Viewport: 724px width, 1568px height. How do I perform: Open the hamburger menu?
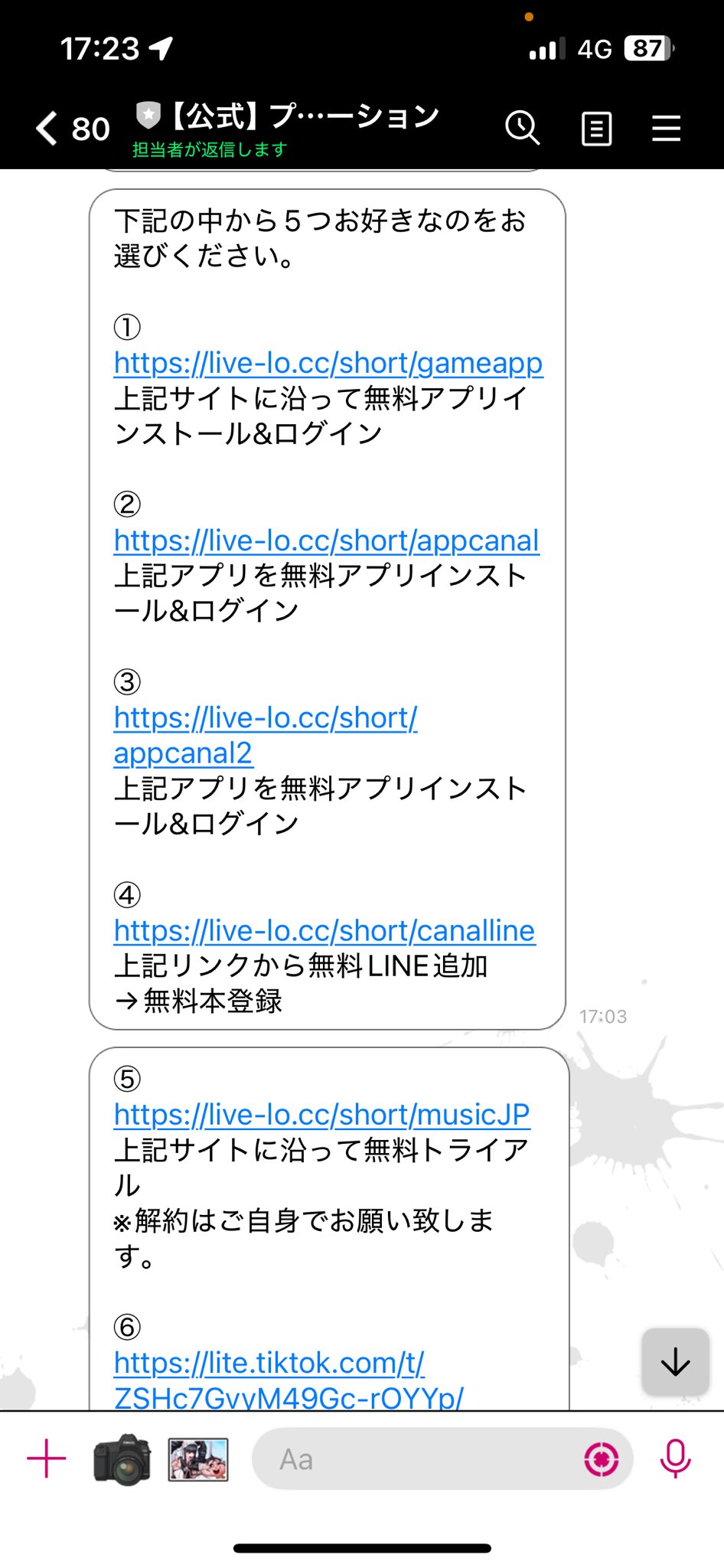(666, 128)
